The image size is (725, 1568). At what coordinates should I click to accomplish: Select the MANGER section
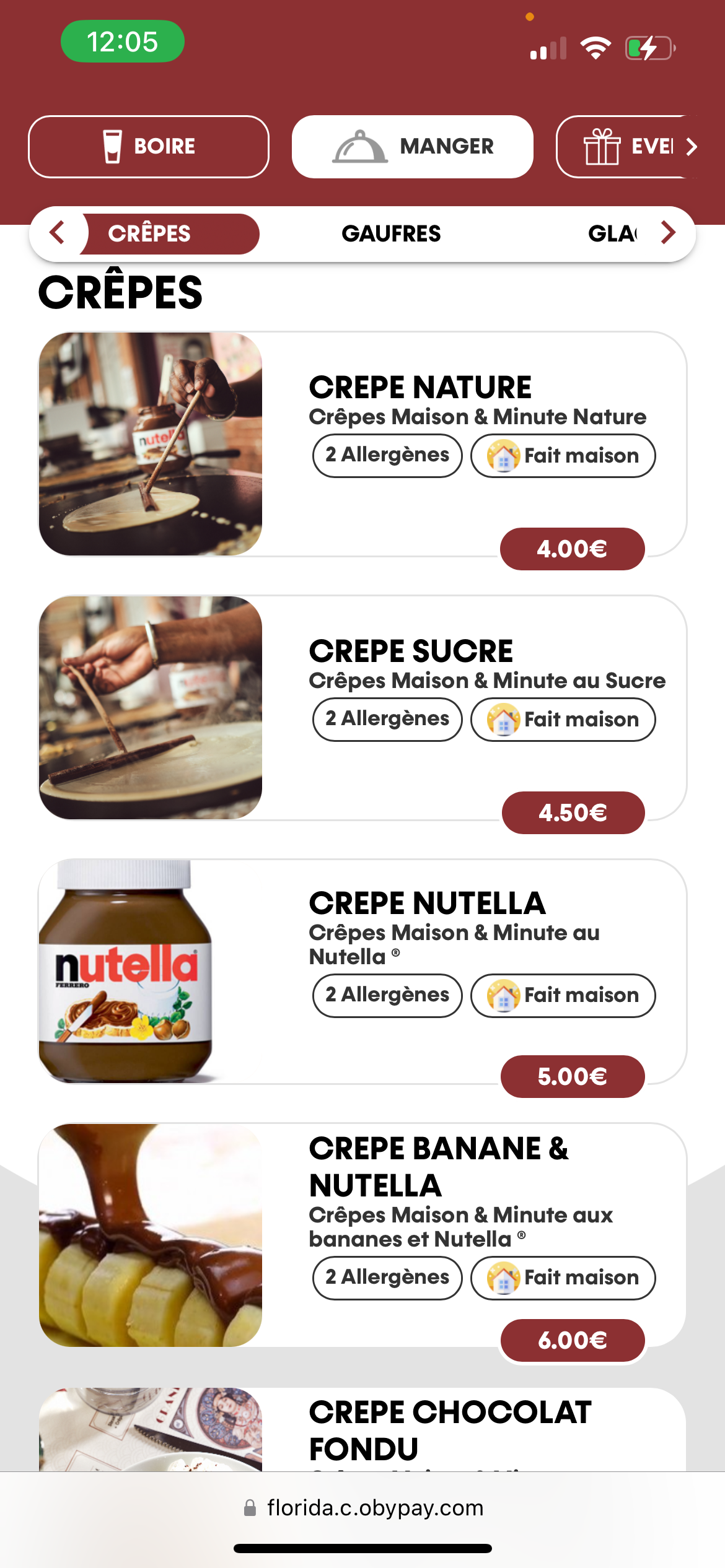click(412, 147)
